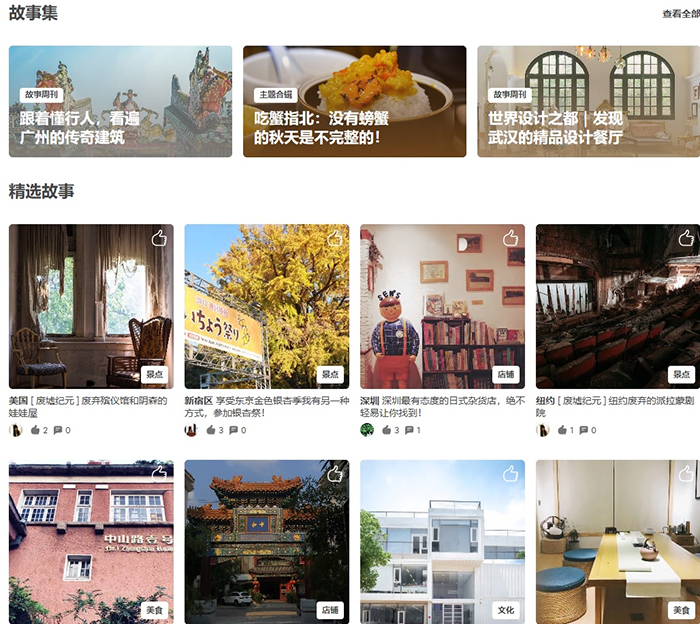
Task: Open 查看全部 to view all story collections
Action: (x=680, y=14)
